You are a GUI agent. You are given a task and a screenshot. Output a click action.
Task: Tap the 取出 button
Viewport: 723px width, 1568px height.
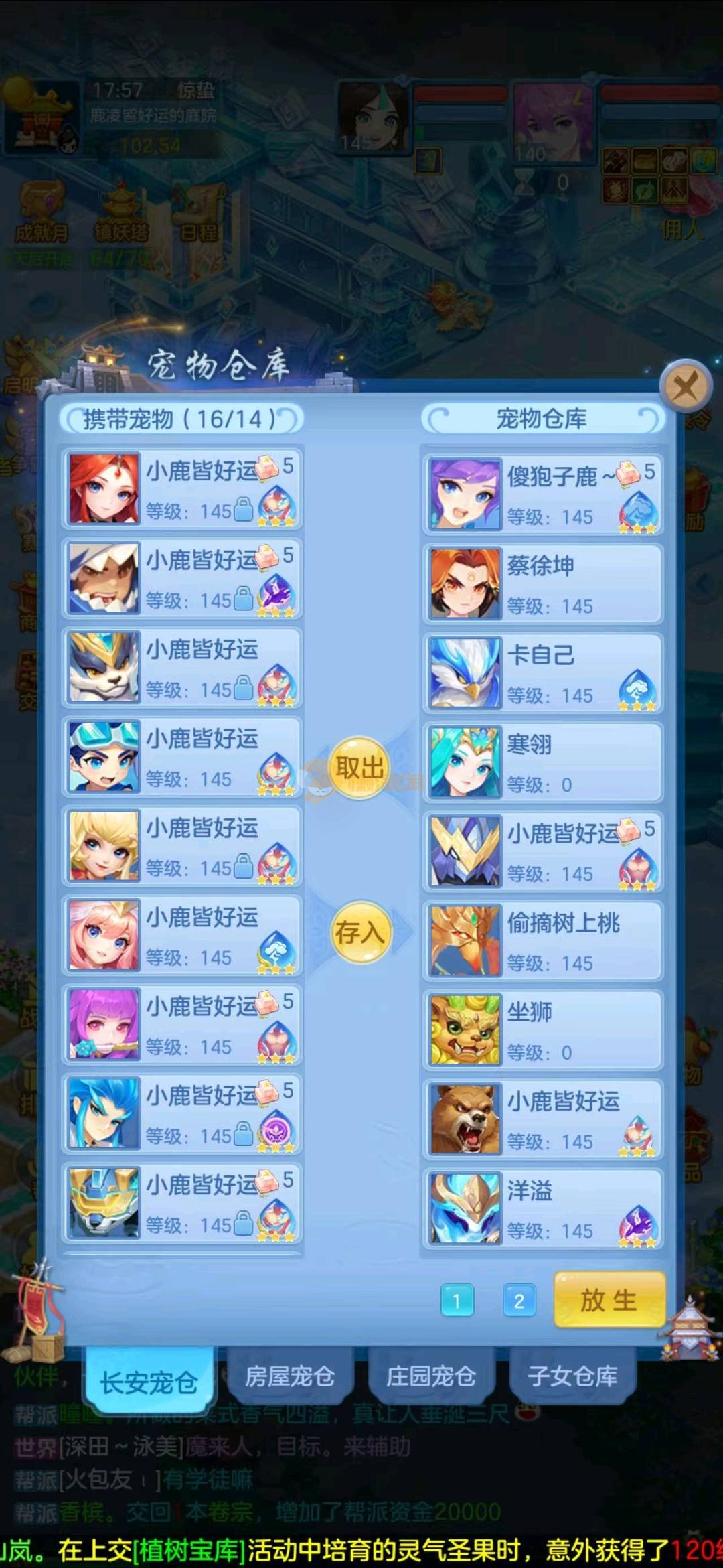pyautogui.click(x=359, y=768)
